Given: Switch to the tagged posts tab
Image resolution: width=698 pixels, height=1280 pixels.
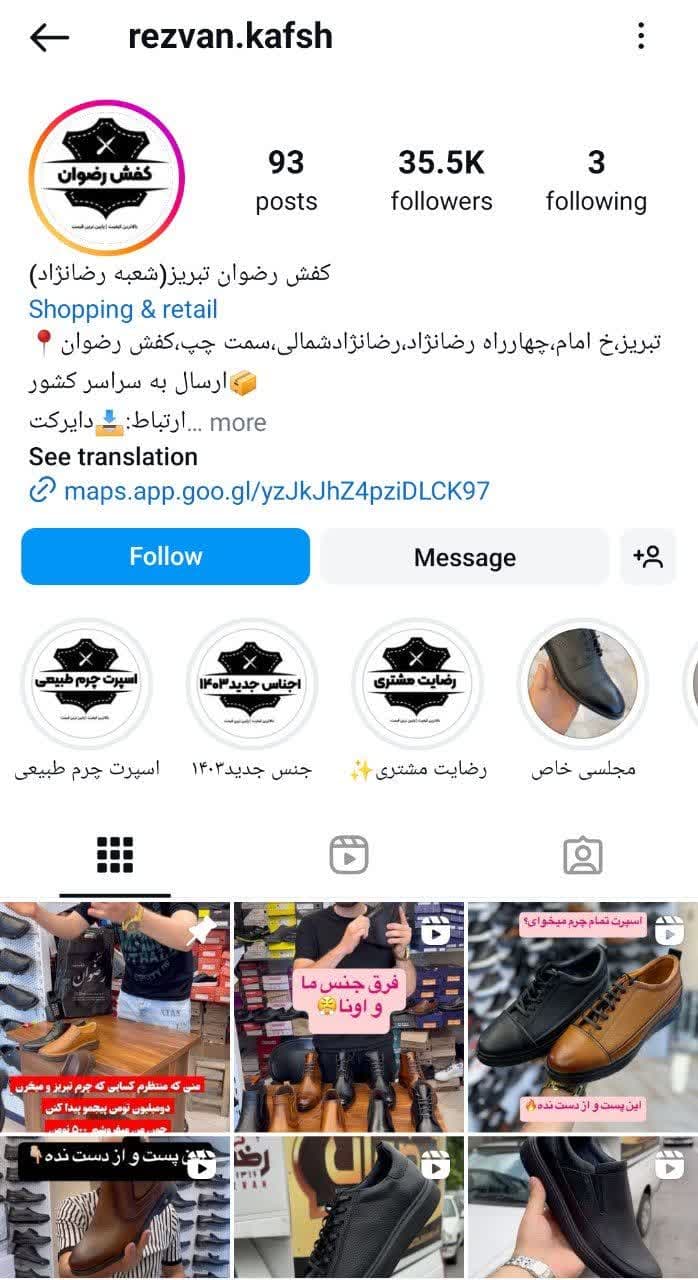Looking at the screenshot, I should (582, 855).
